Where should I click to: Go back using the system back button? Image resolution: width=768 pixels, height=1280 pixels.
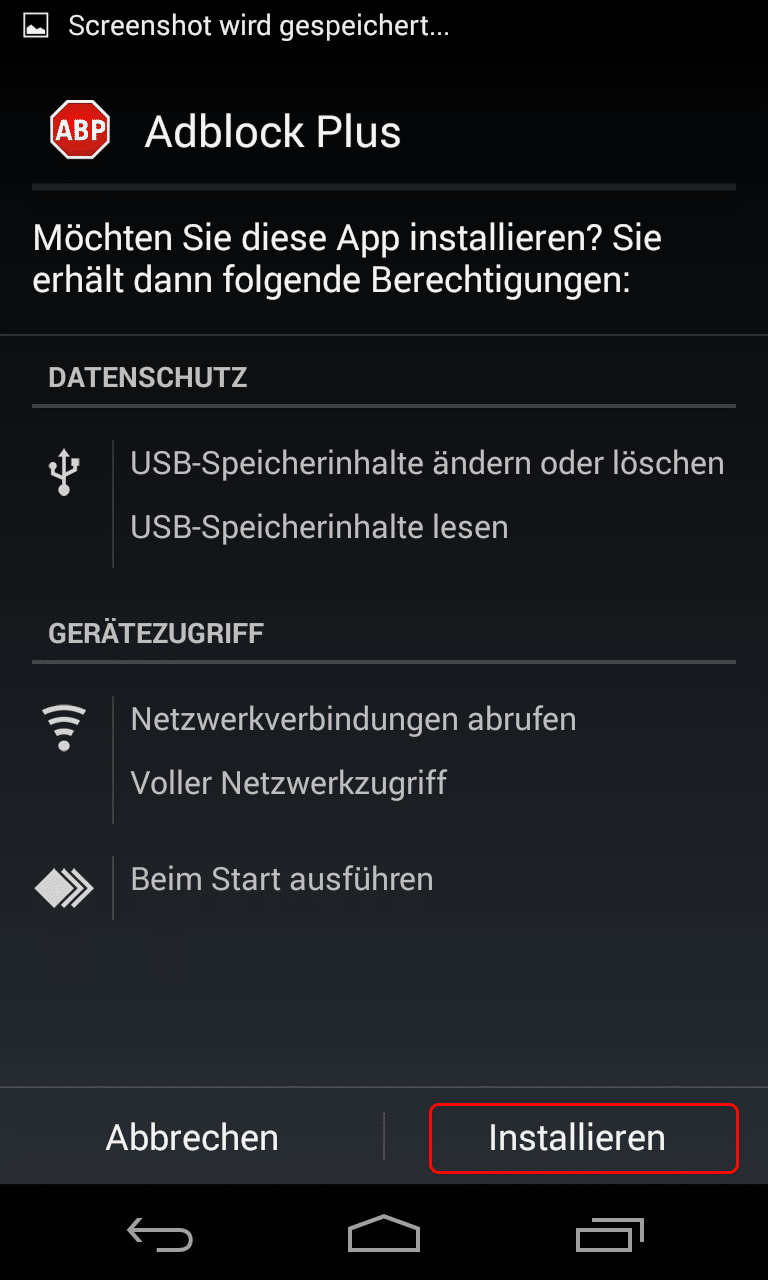click(x=160, y=1234)
